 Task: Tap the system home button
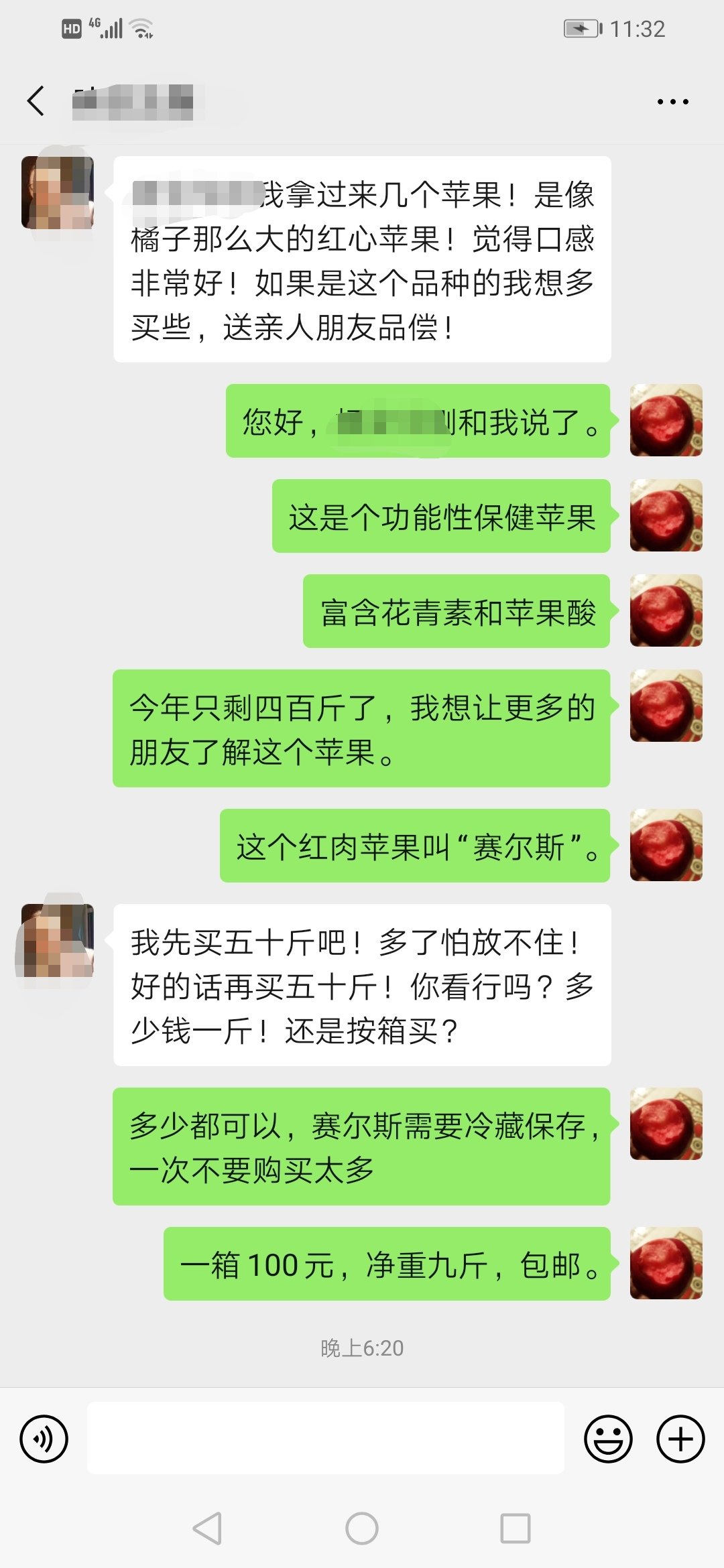(x=362, y=1528)
